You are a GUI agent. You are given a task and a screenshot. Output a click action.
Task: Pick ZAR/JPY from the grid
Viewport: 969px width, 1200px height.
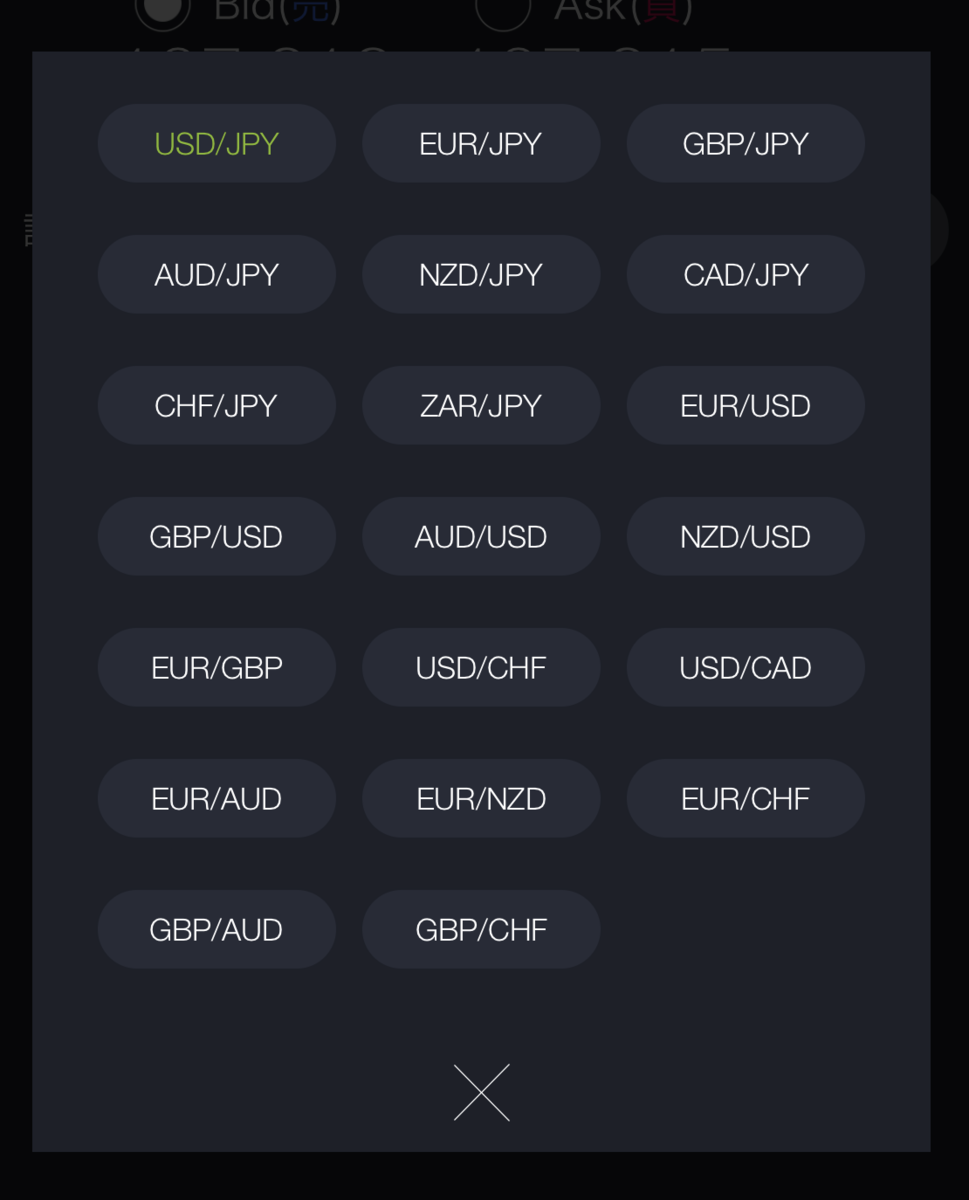tap(481, 406)
